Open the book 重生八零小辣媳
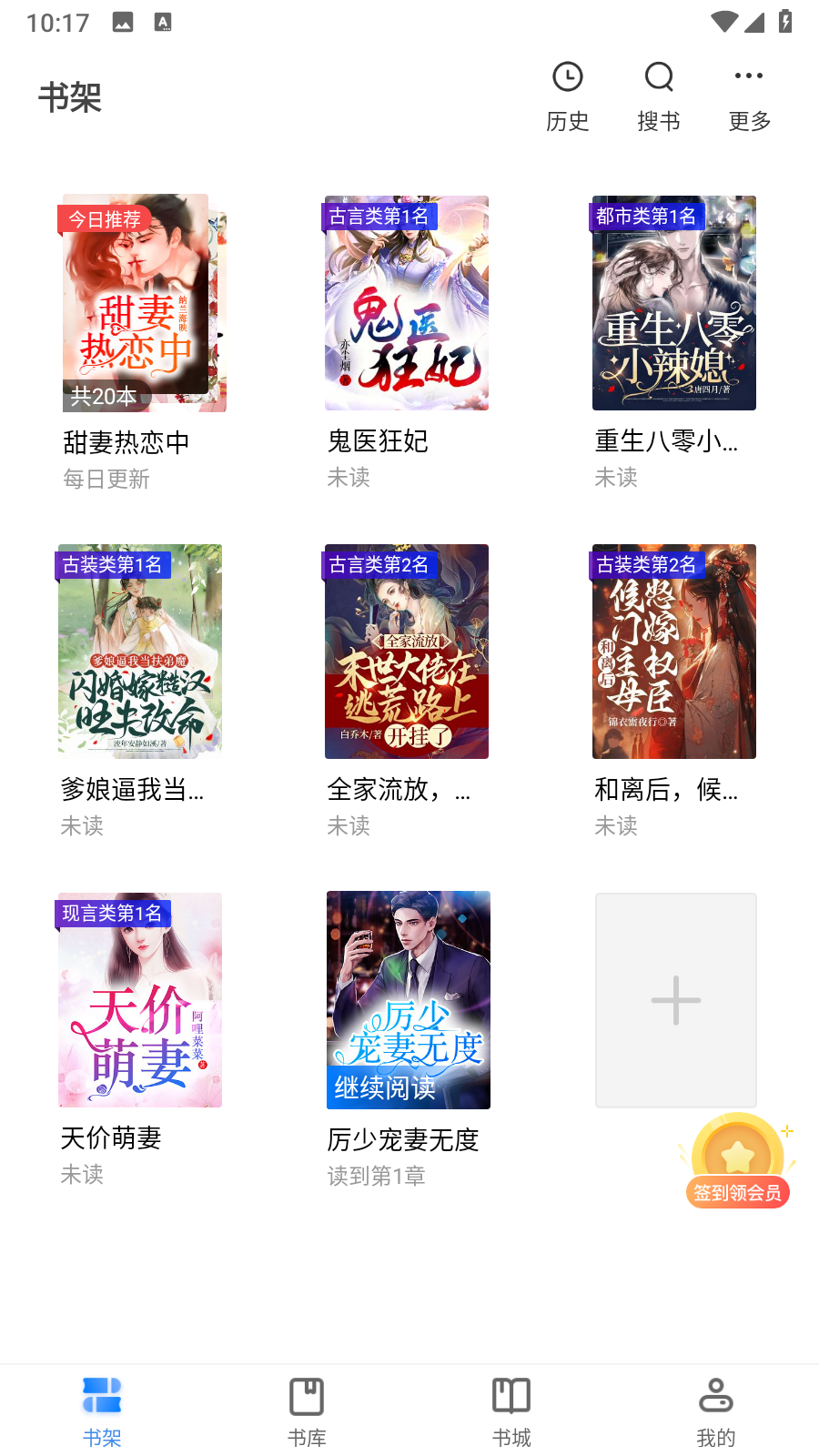Image resolution: width=819 pixels, height=1456 pixels. click(673, 303)
